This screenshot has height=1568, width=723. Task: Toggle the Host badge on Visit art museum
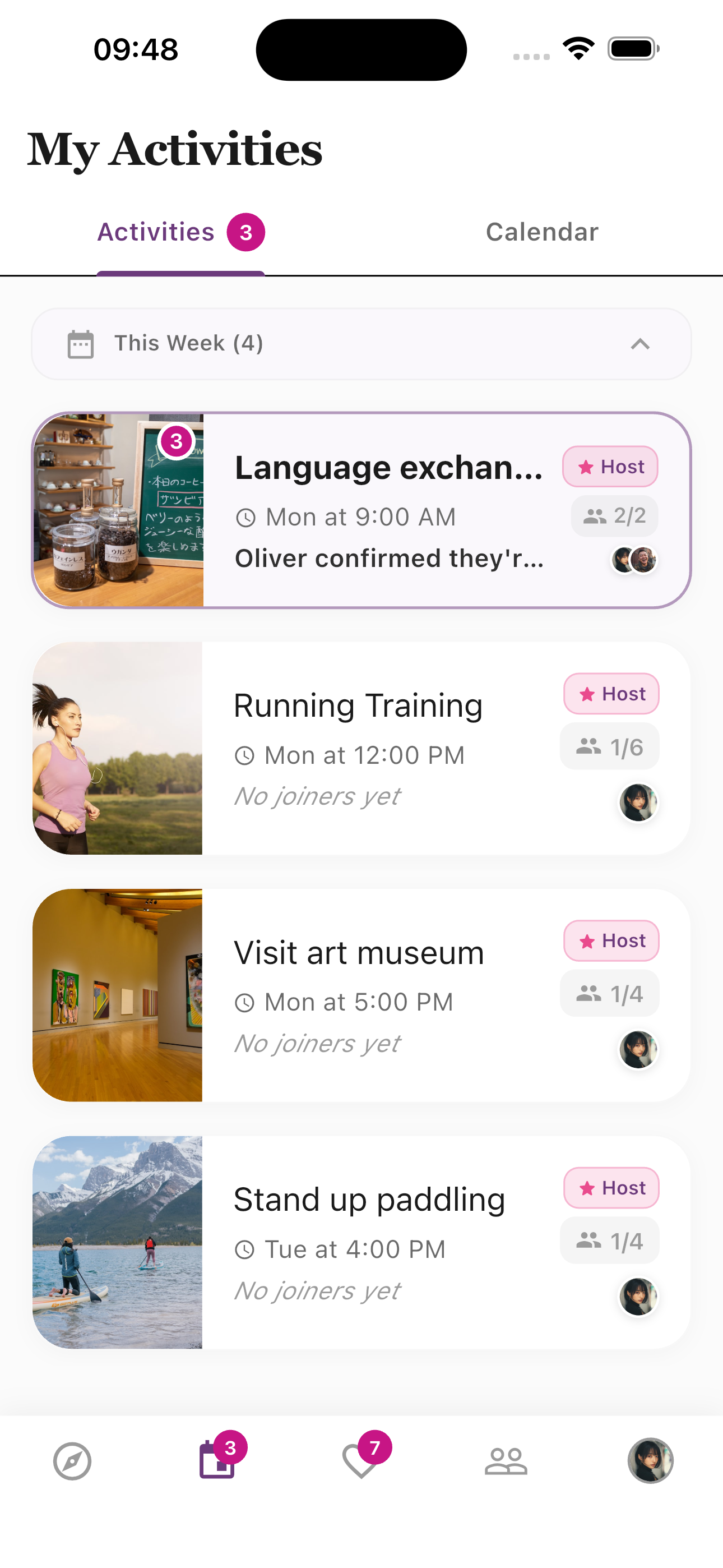[x=610, y=940]
